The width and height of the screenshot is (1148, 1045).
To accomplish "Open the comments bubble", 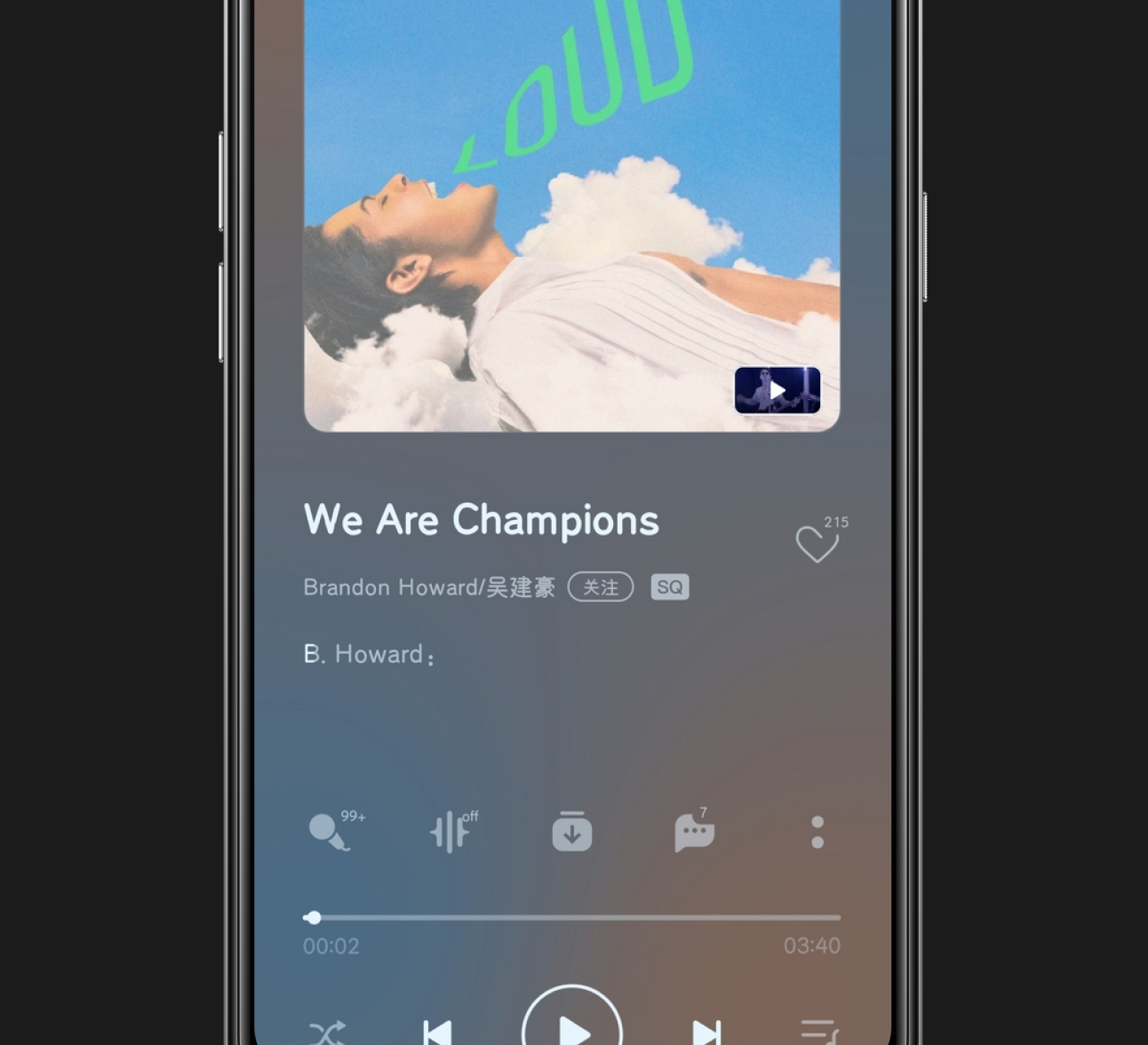I will (694, 833).
